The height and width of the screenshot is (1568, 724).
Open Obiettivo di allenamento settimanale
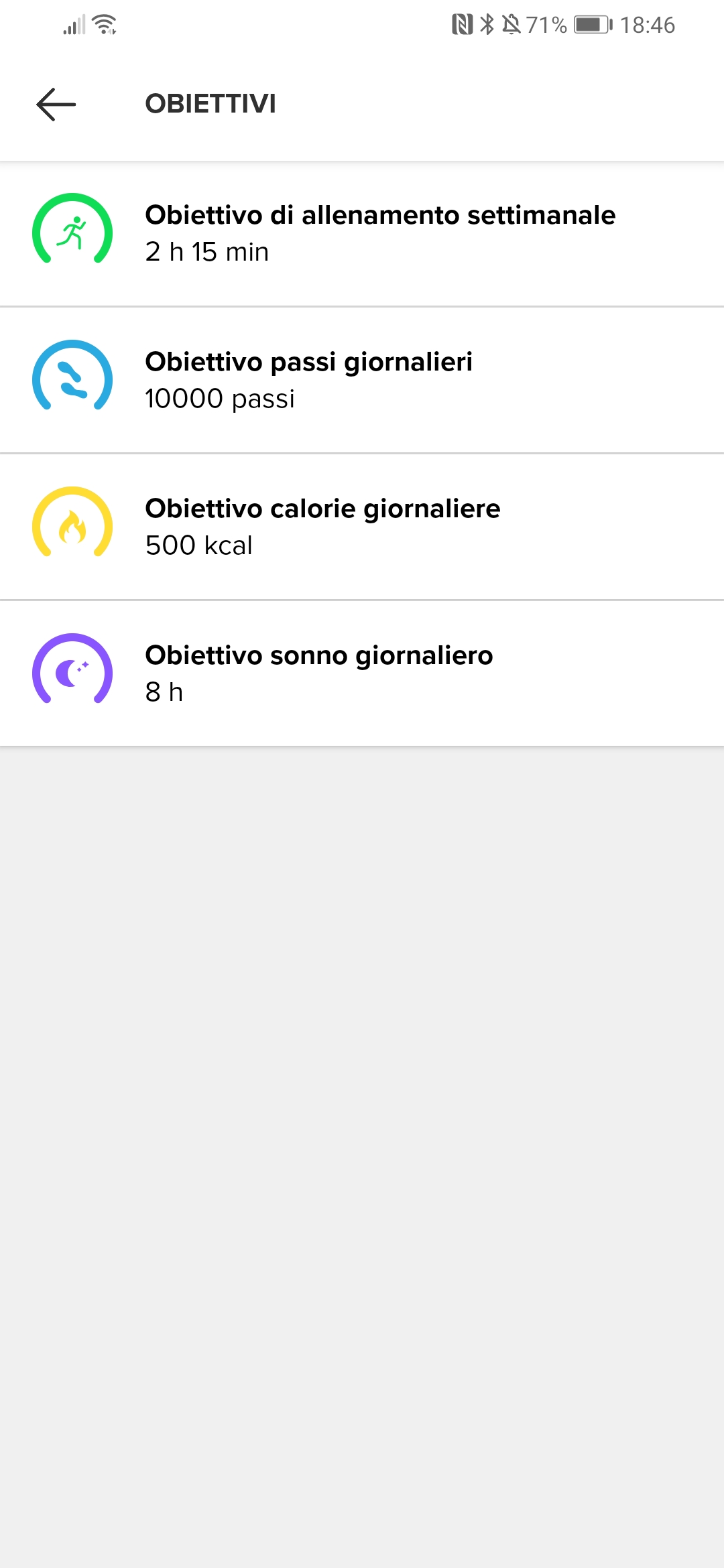tap(362, 234)
